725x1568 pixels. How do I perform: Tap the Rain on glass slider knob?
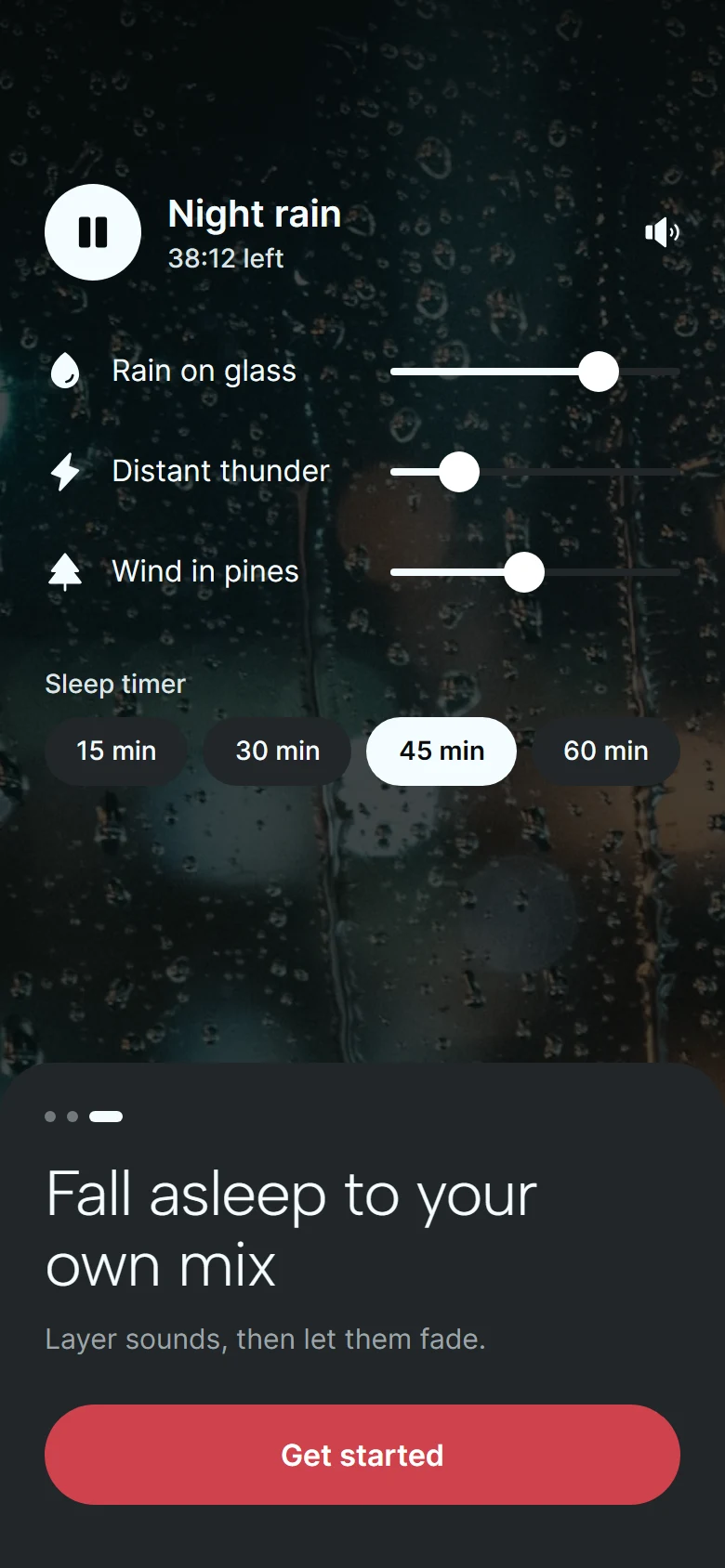(x=599, y=372)
